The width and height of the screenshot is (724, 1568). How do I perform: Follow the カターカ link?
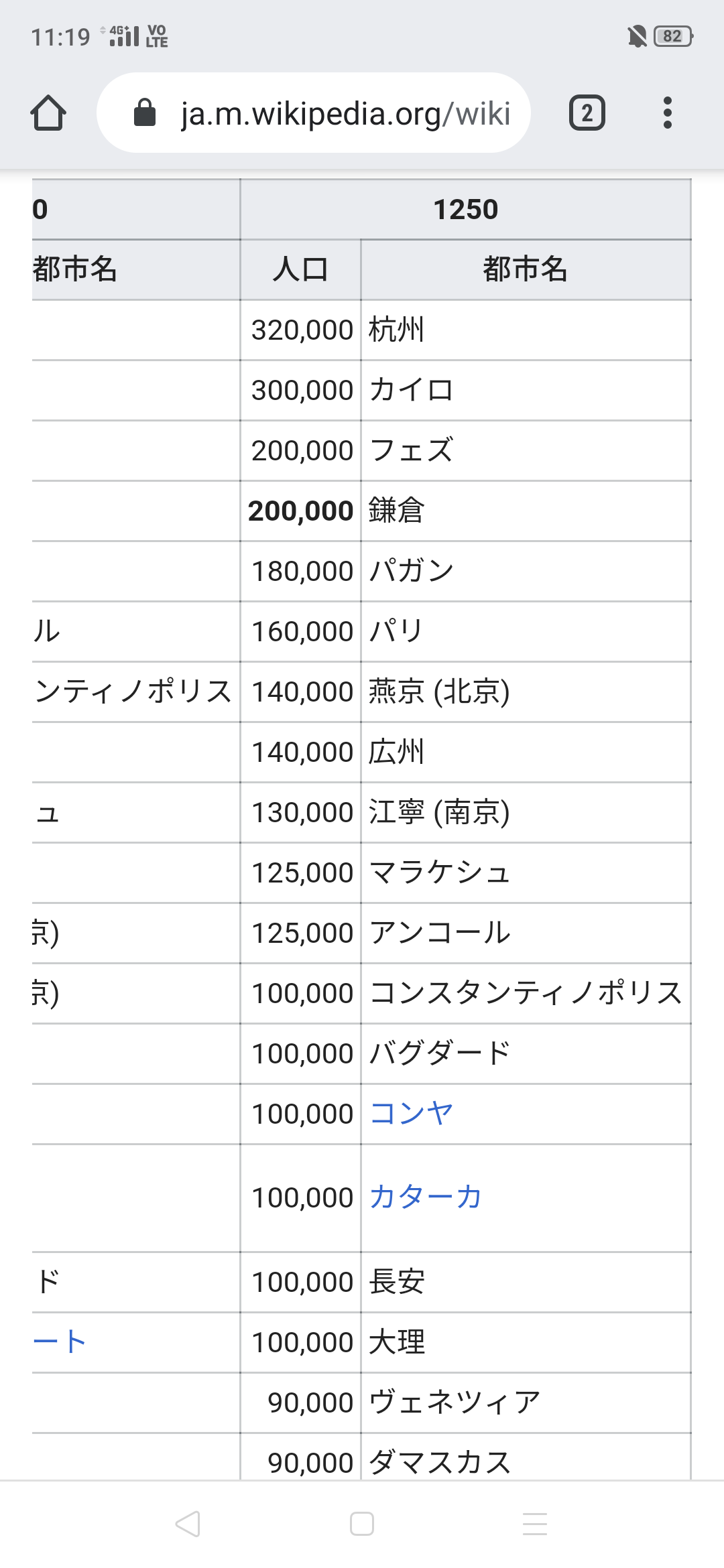[x=425, y=1197]
